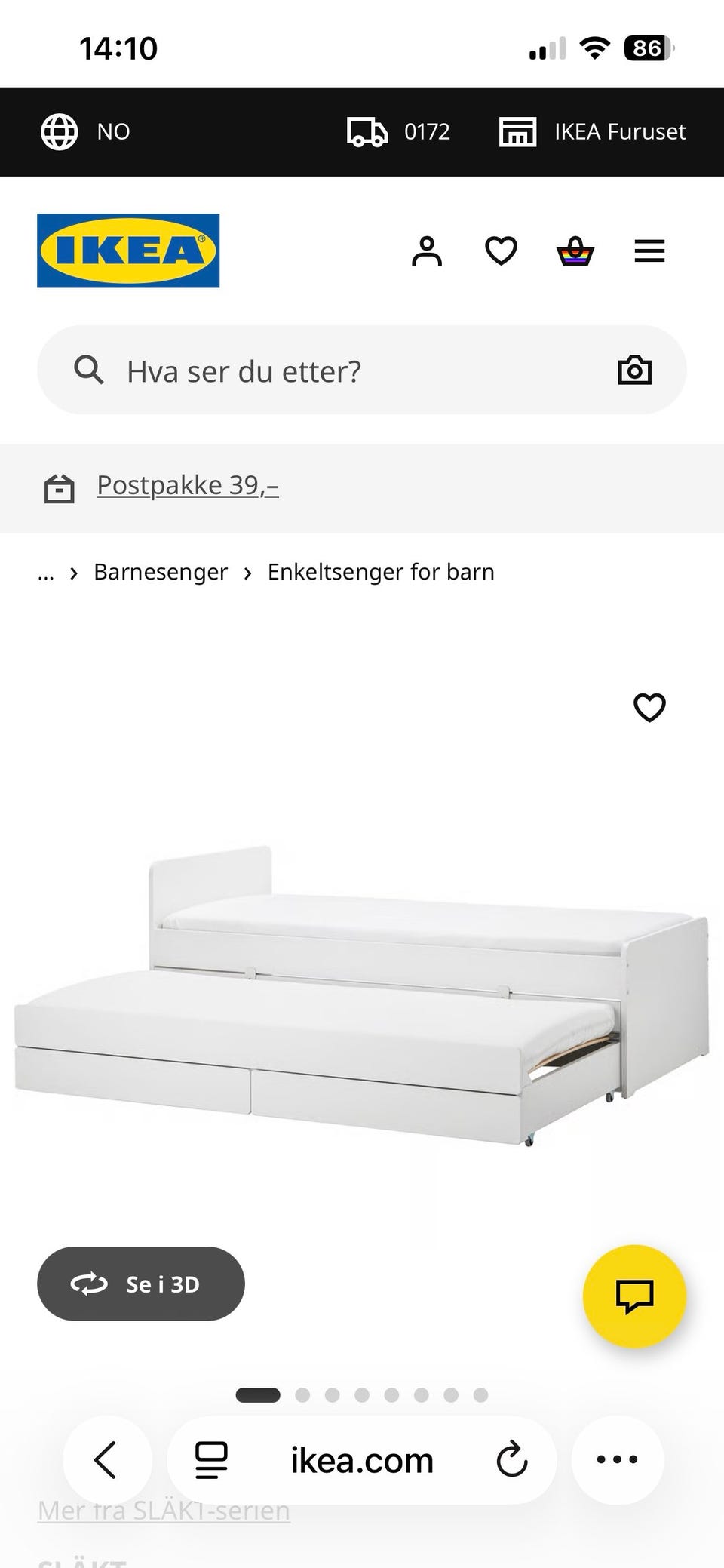Save item with the wishlist heart icon
Screen dimensions: 724x1568
649,708
